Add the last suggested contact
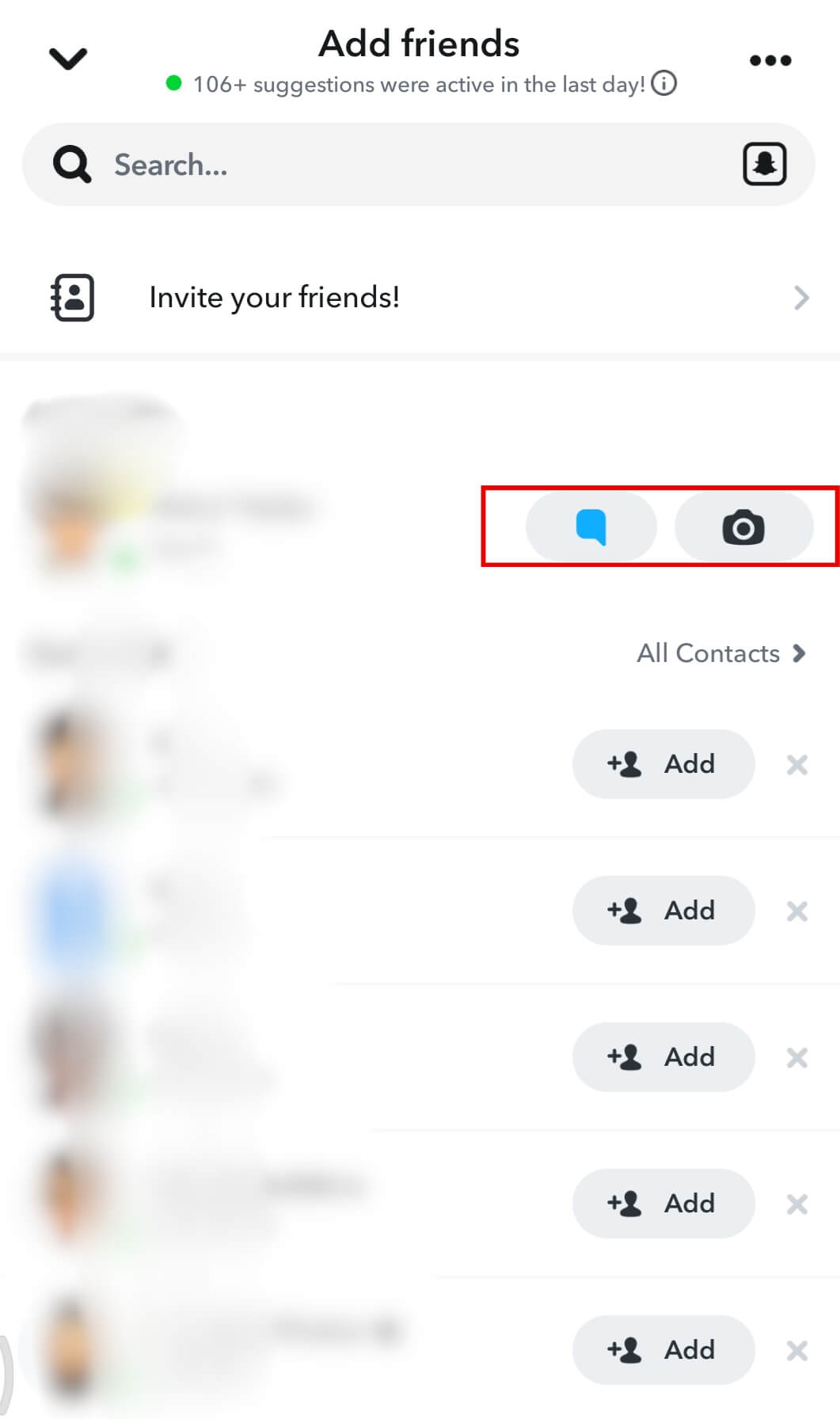Viewport: 840px width, 1419px height. coord(663,1349)
